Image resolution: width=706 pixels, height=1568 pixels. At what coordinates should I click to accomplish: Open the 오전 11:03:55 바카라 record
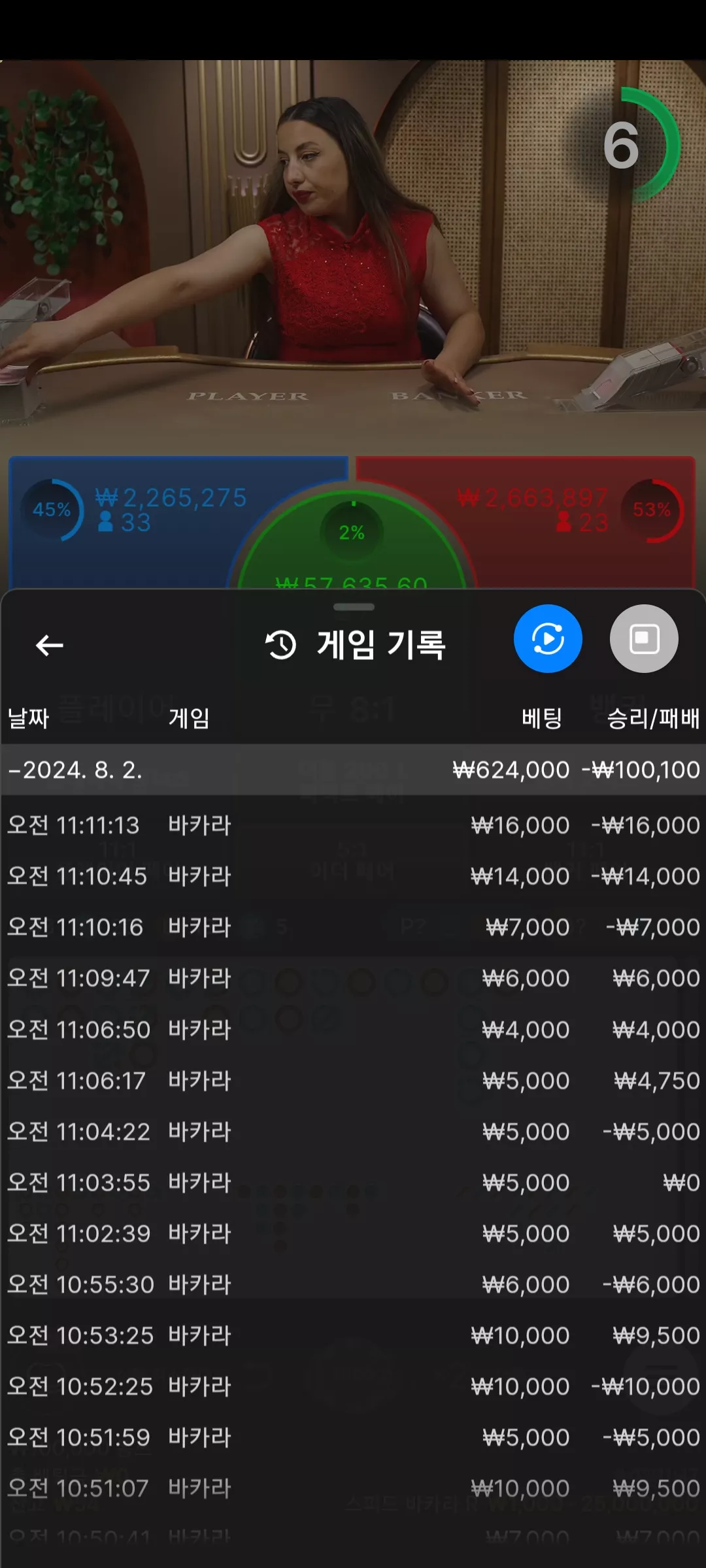353,1183
